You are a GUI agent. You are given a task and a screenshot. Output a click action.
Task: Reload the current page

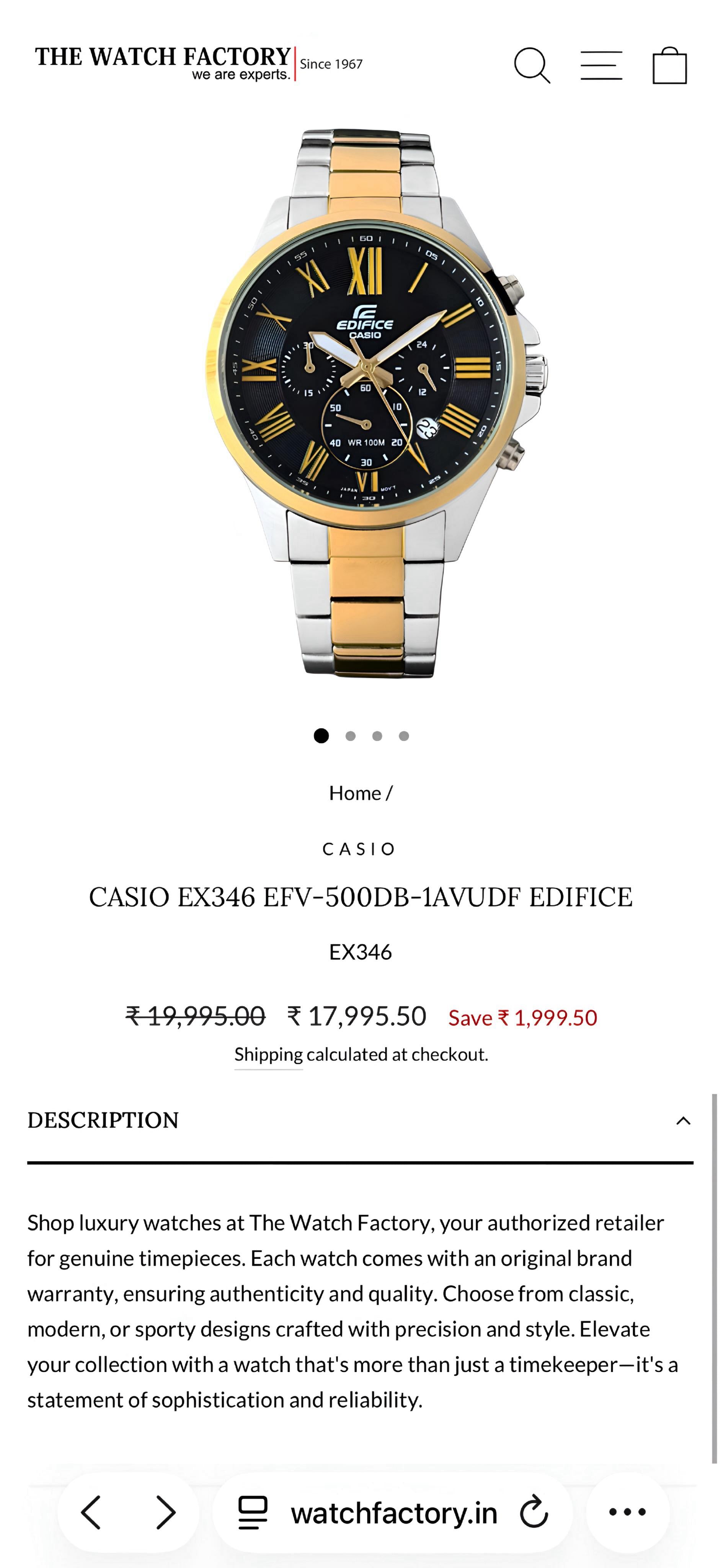(534, 1512)
